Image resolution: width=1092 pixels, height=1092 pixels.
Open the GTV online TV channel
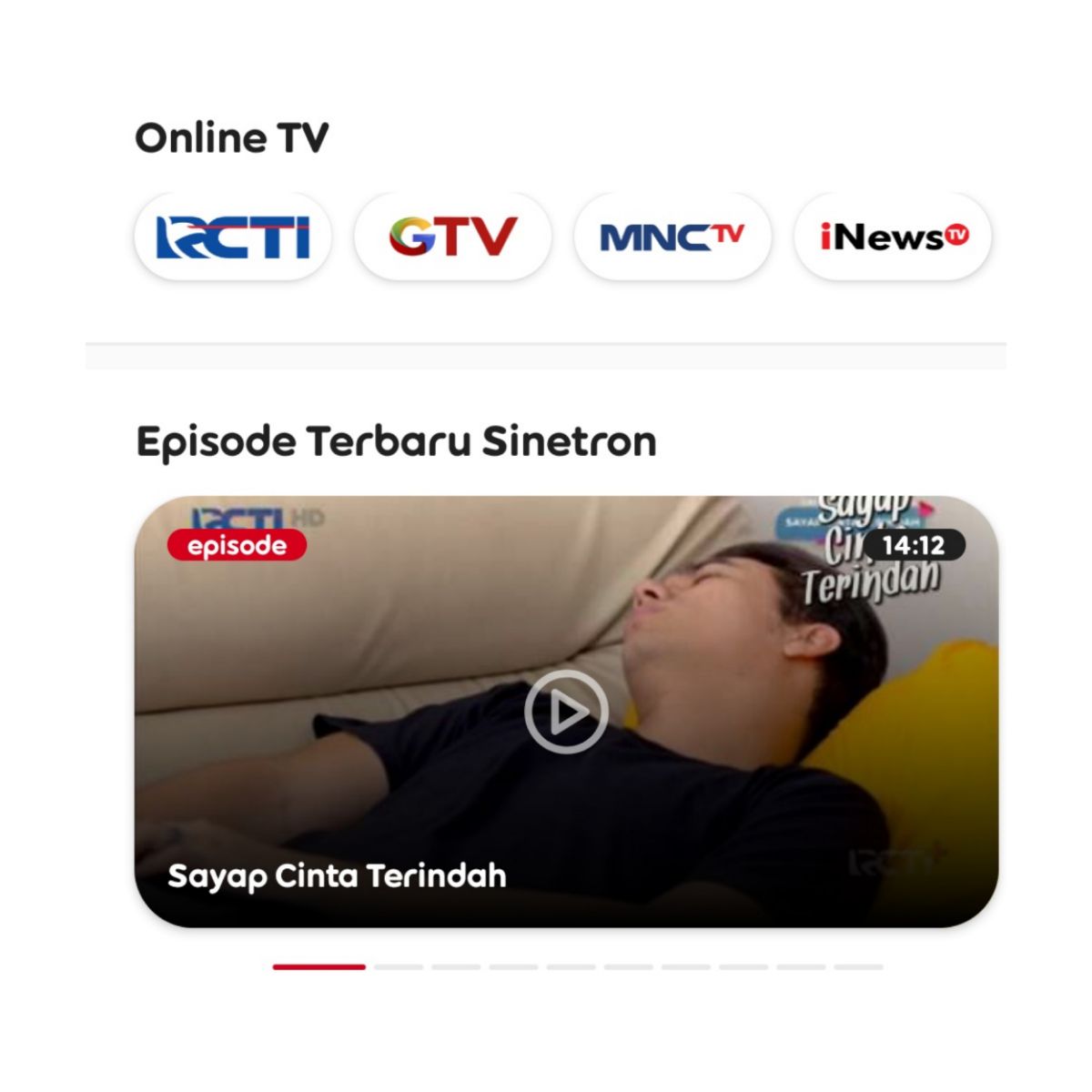(x=452, y=237)
